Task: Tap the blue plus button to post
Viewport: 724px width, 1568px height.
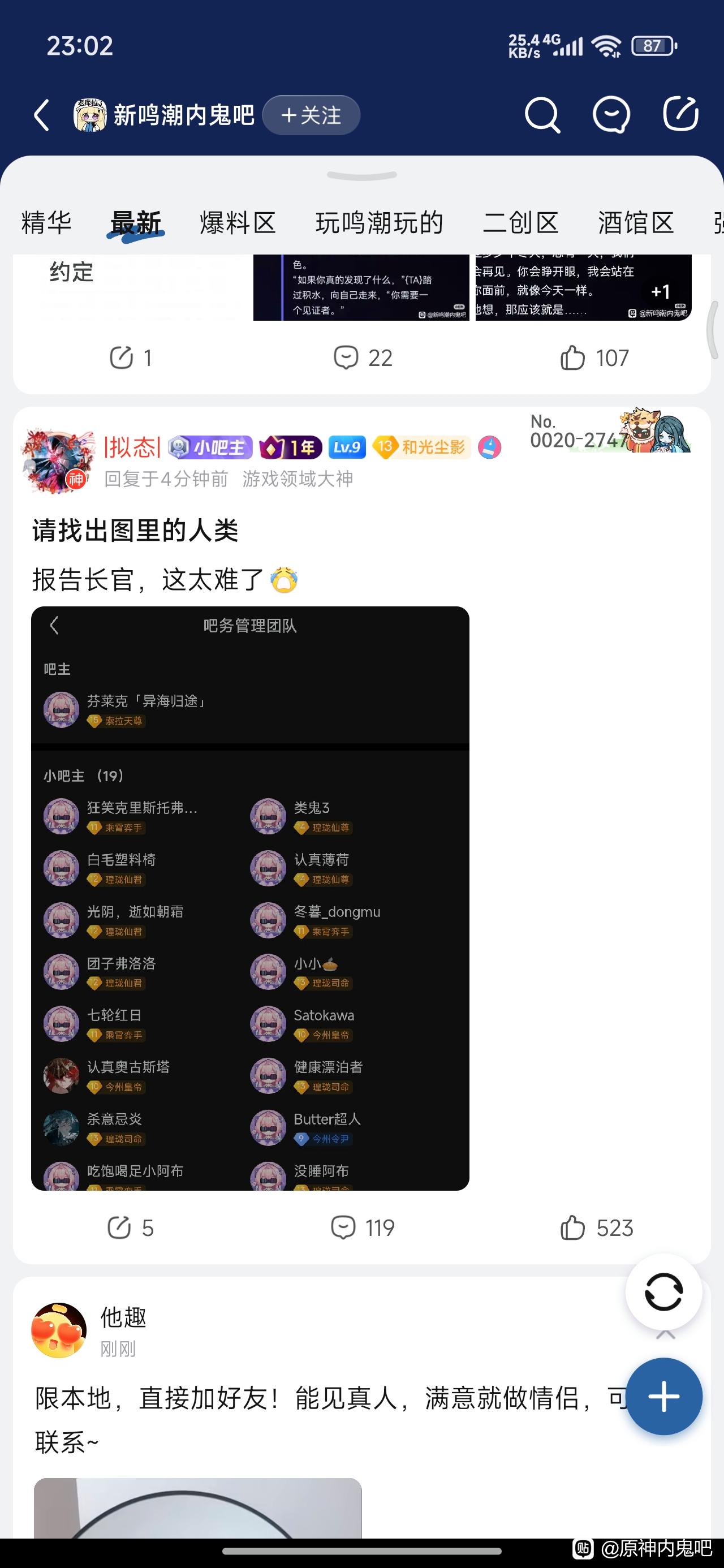Action: pos(663,1397)
